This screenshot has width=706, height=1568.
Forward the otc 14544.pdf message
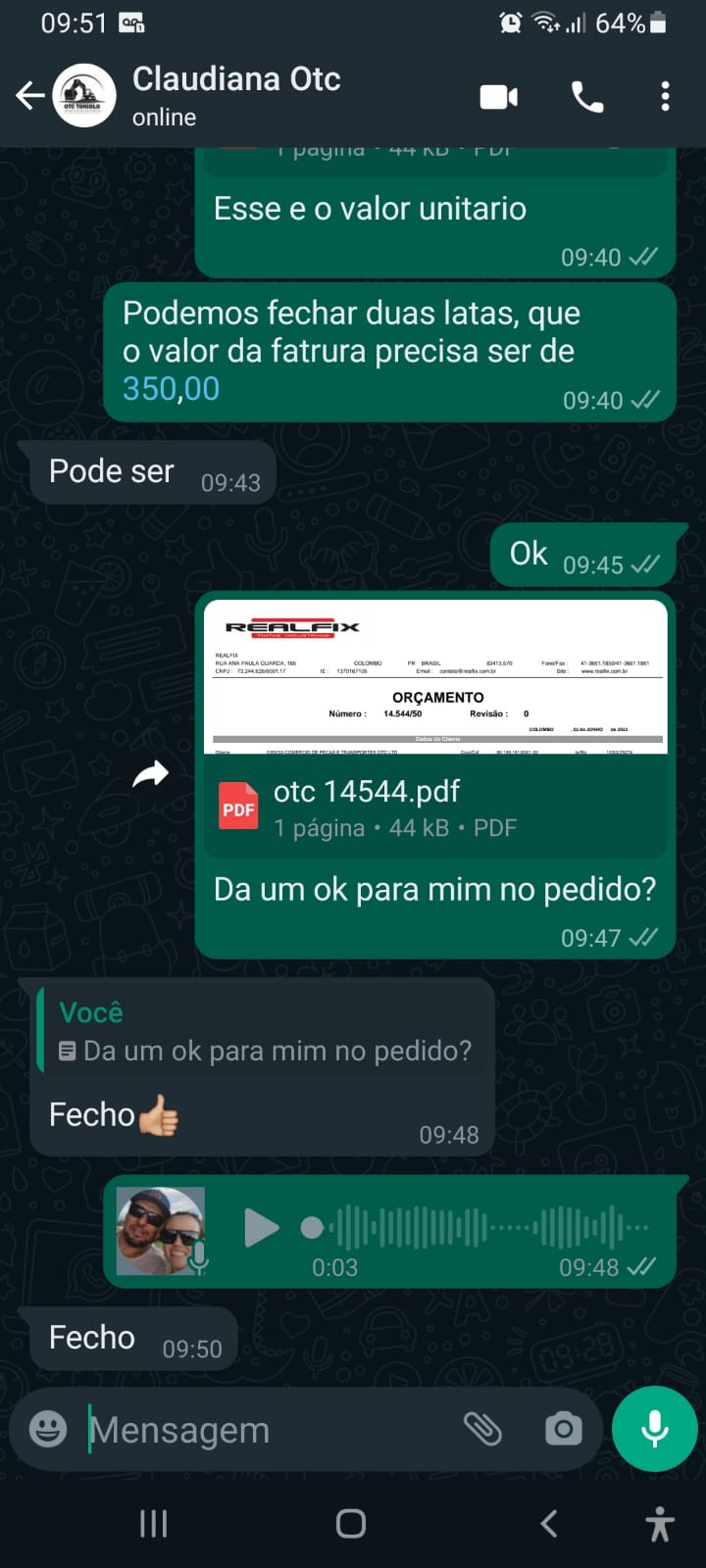[151, 774]
